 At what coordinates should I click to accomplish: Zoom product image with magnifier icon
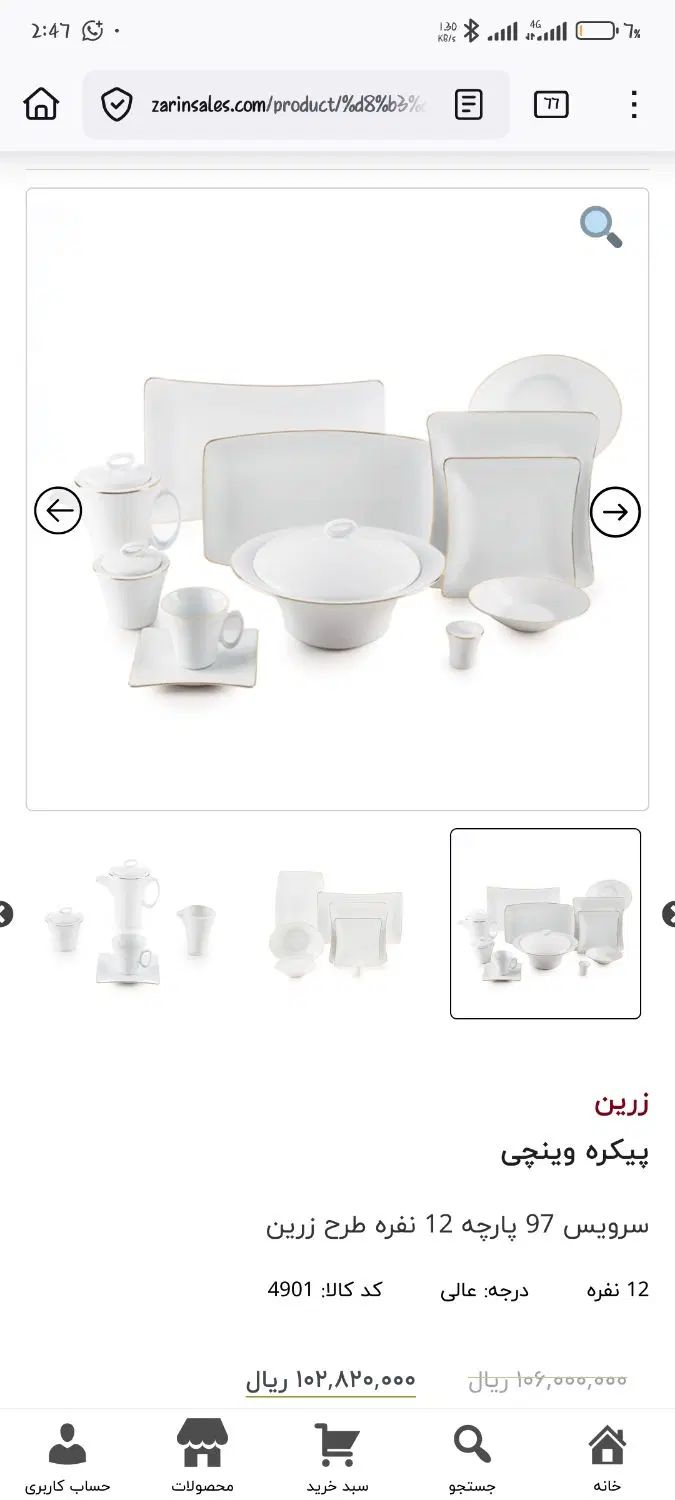(601, 227)
